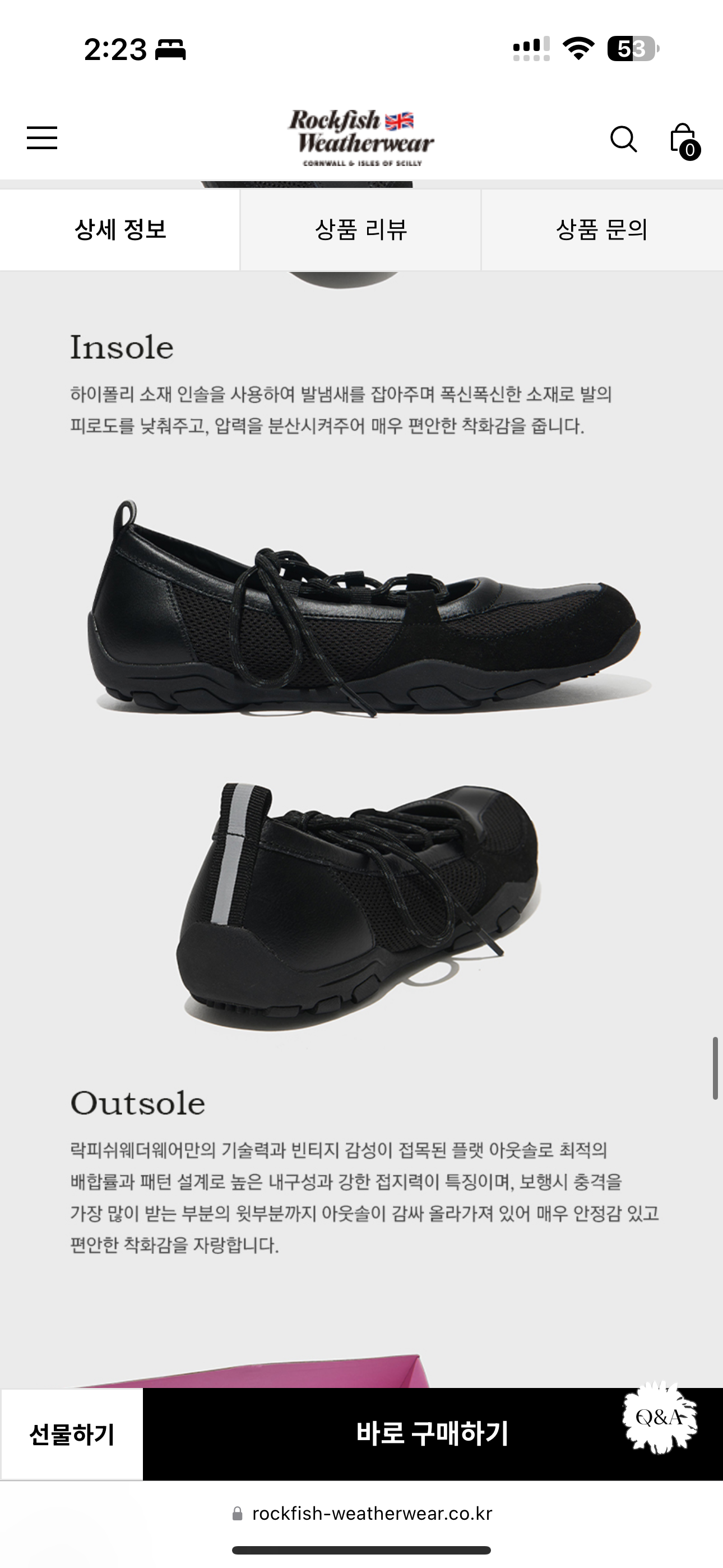Open the Q&A floating button
This screenshot has width=723, height=1568.
[660, 1418]
